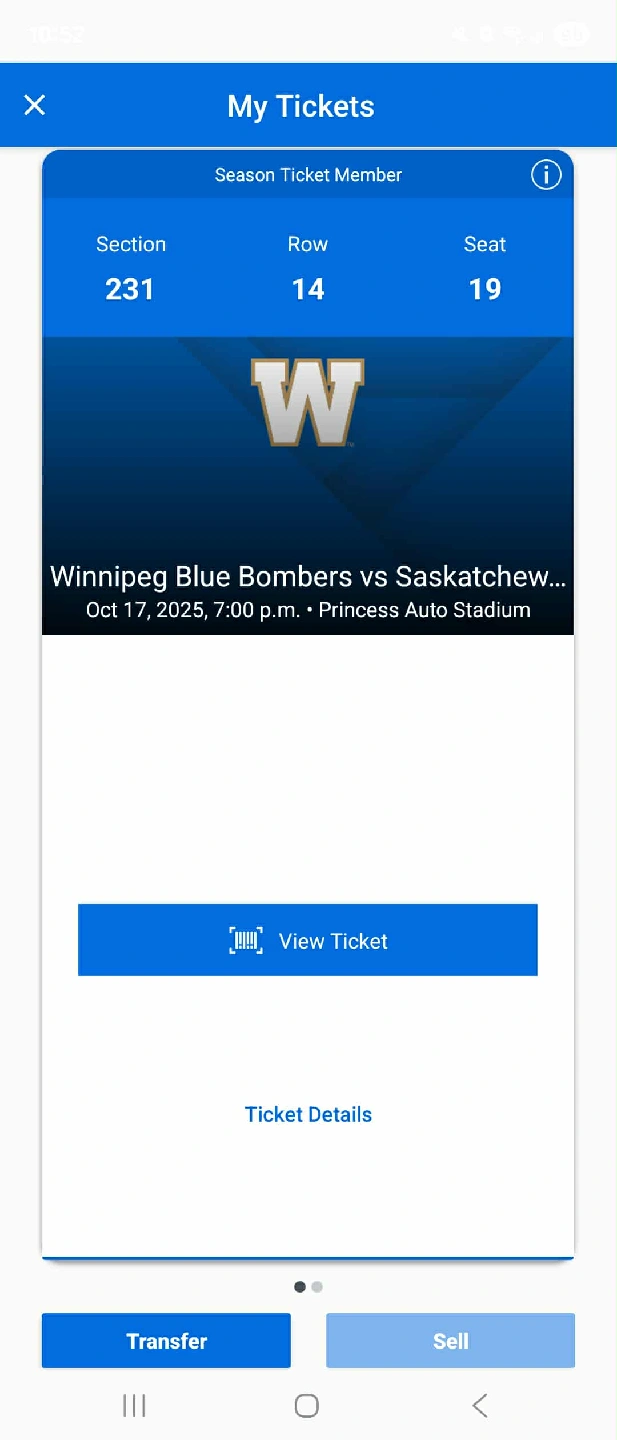The height and width of the screenshot is (1440, 617).
Task: Go back with the system back button
Action: 480,1405
